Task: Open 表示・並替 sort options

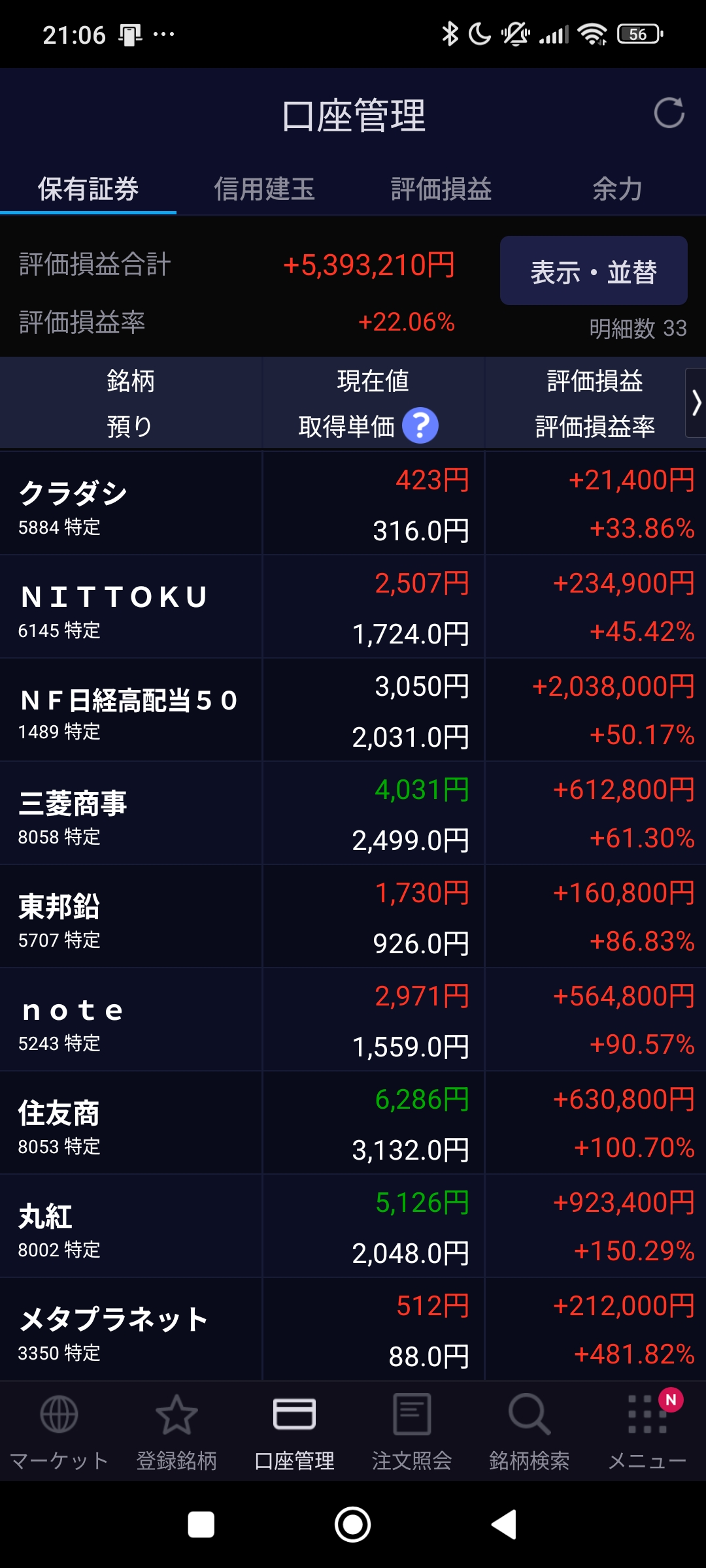Action: 594,271
